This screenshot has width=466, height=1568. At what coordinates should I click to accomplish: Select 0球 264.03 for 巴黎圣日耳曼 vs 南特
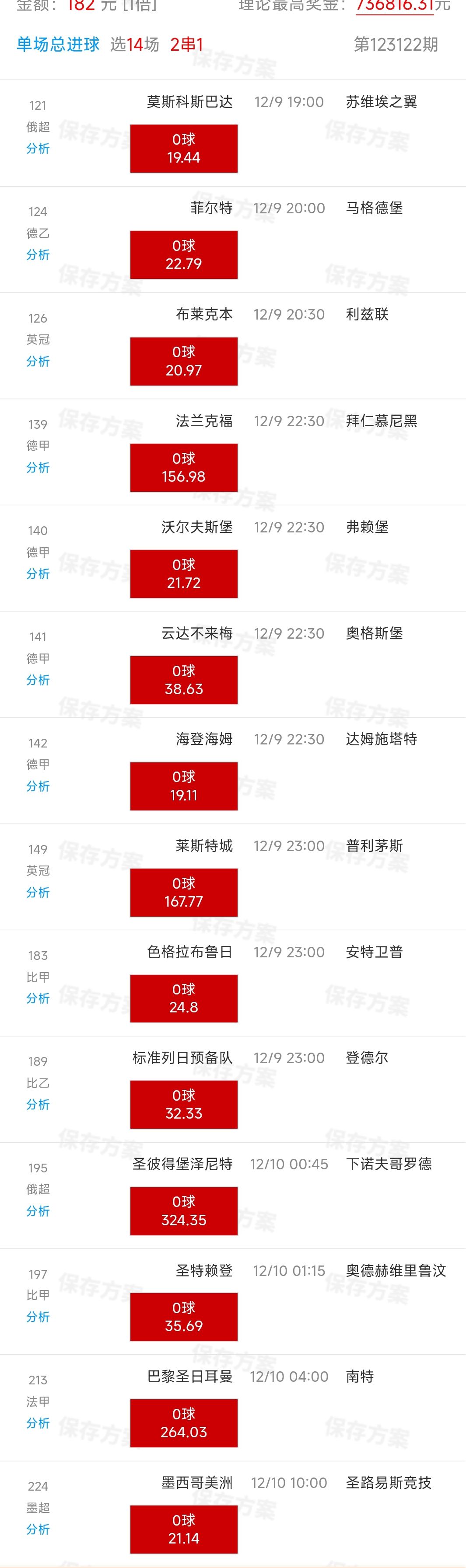183,1423
